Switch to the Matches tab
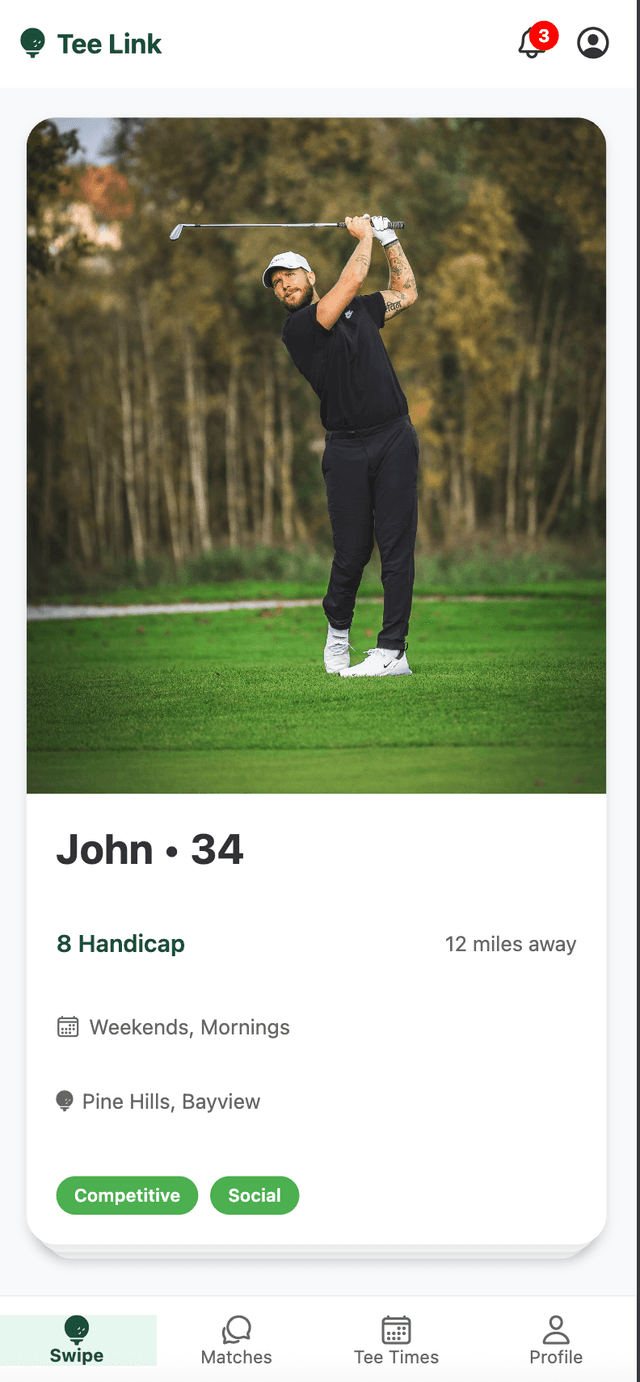The width and height of the screenshot is (640, 1382). tap(236, 1340)
